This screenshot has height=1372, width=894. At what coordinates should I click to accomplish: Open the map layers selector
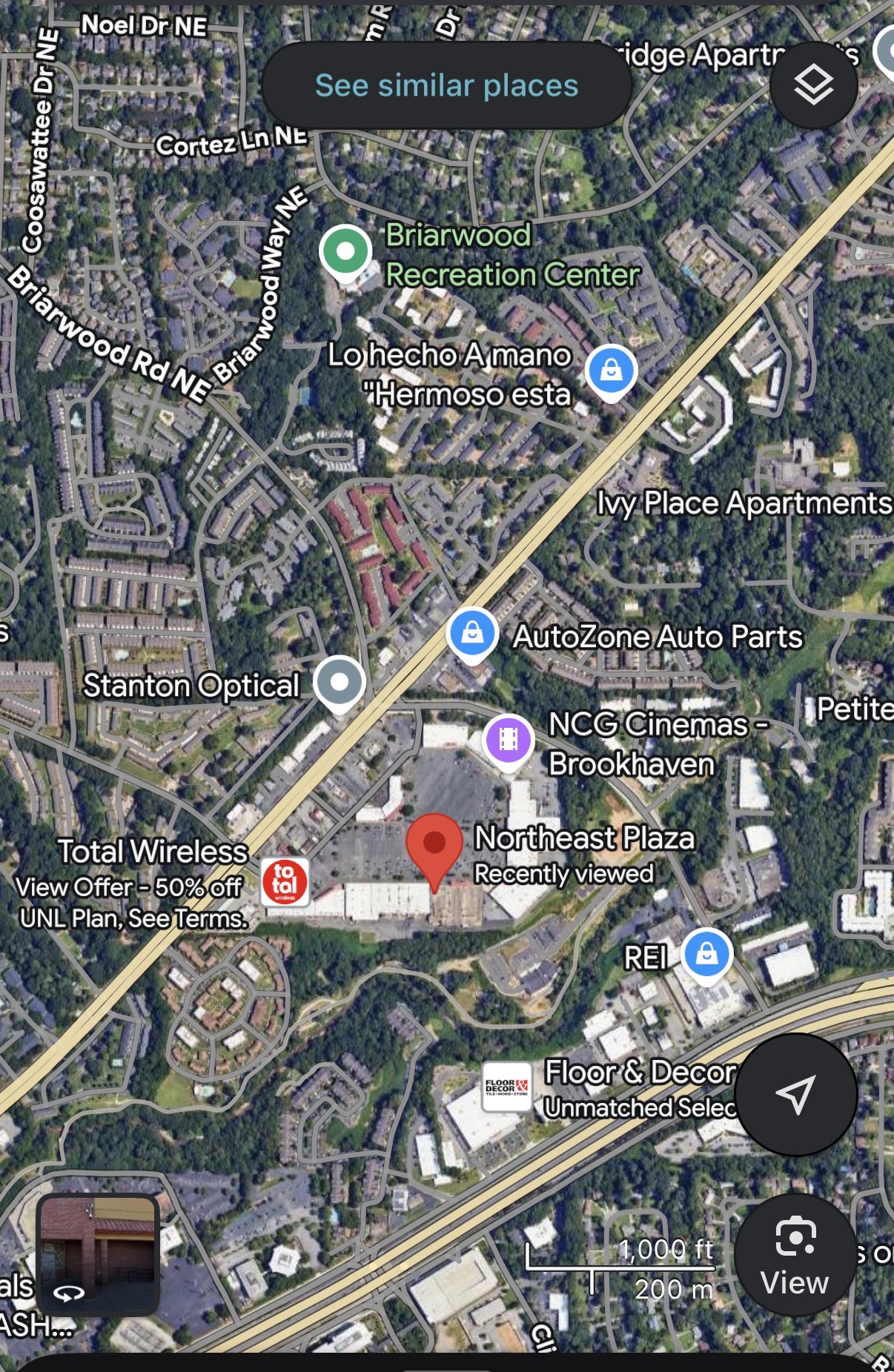pos(813,86)
